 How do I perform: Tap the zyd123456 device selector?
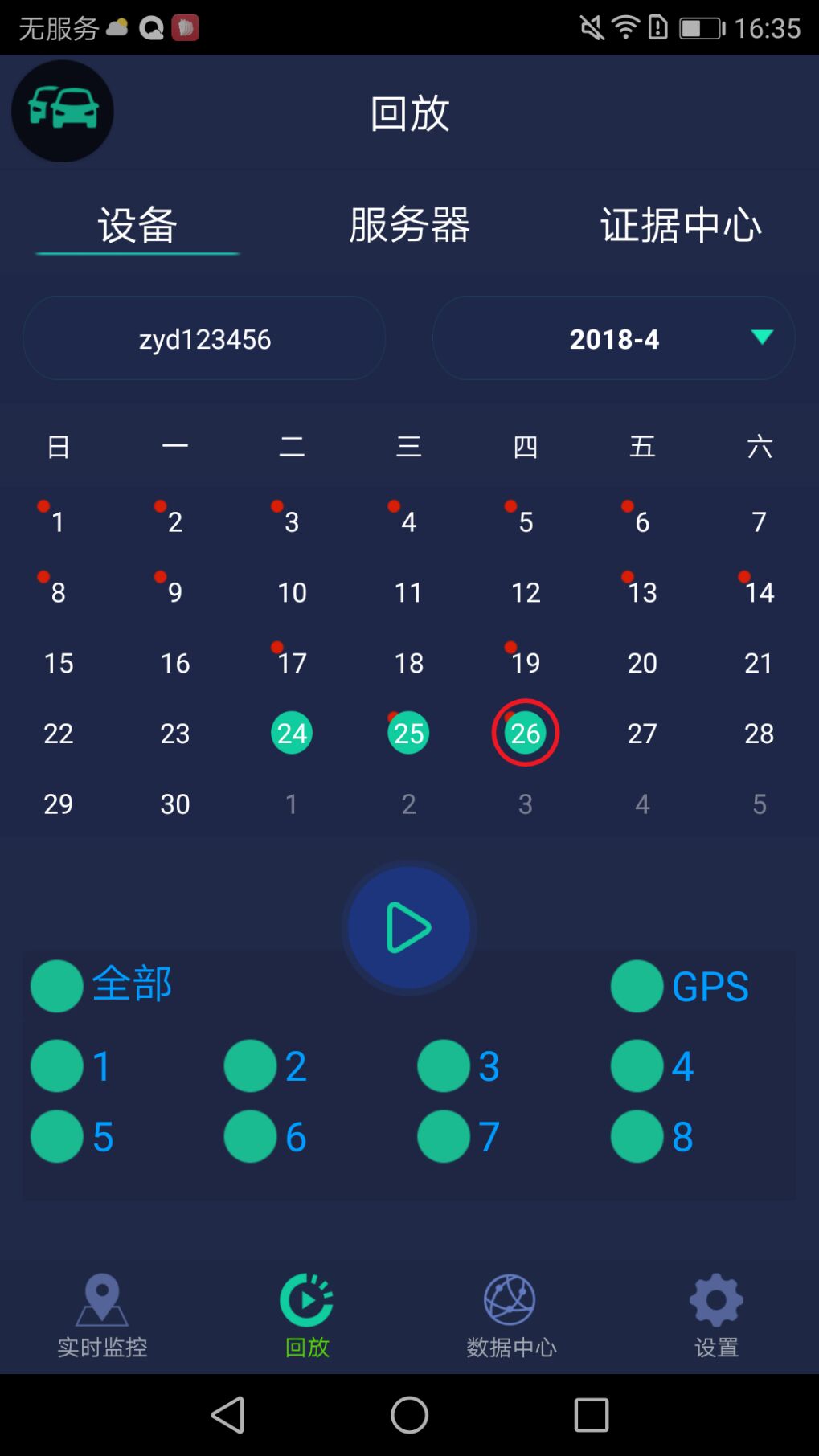204,338
